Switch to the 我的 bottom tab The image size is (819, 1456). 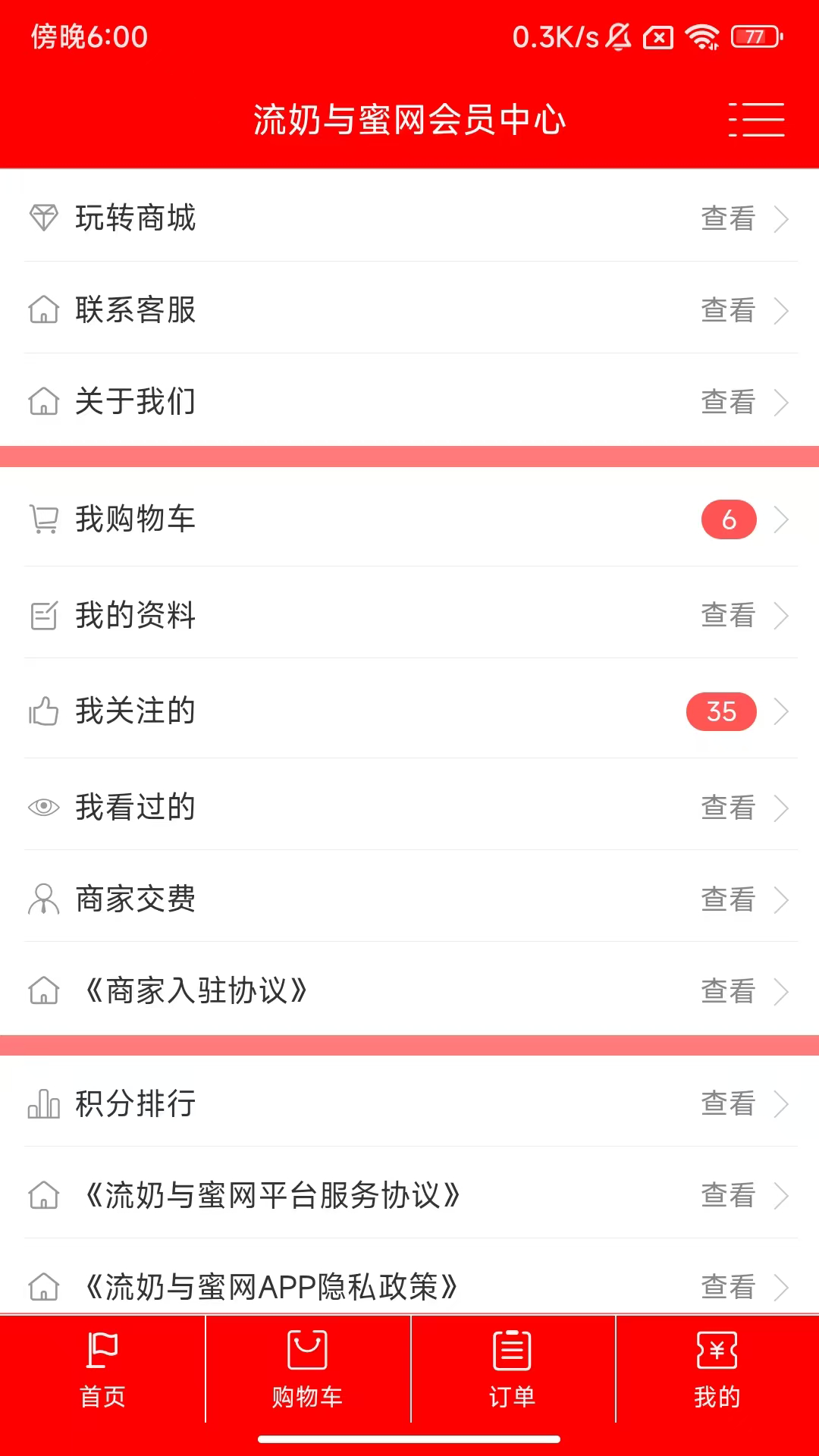717,1369
